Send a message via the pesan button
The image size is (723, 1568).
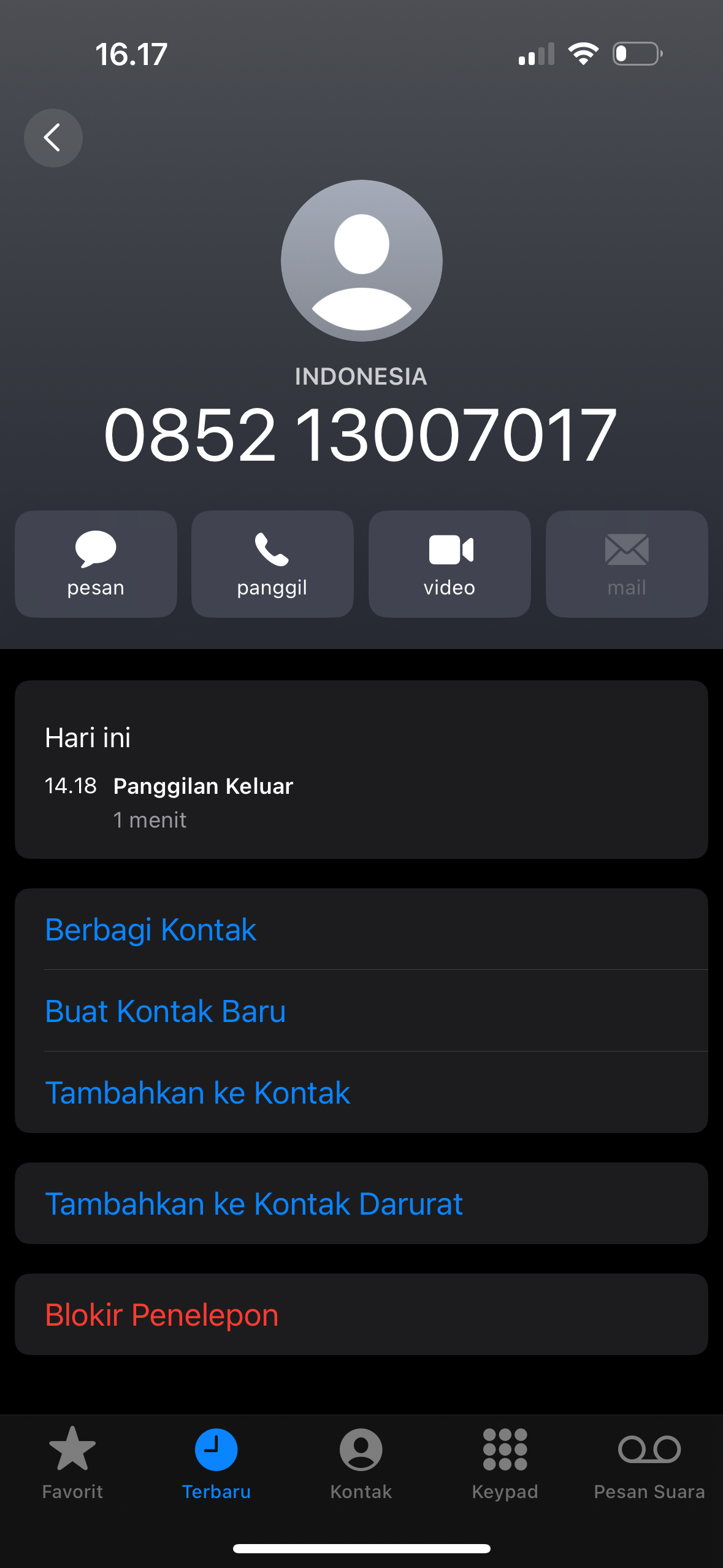click(96, 564)
